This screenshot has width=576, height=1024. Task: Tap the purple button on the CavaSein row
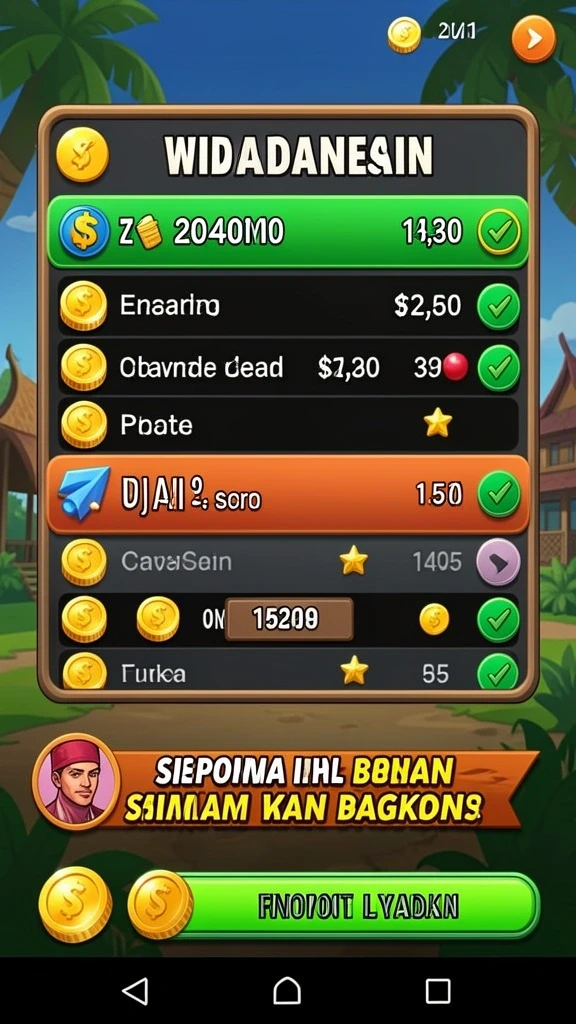498,562
